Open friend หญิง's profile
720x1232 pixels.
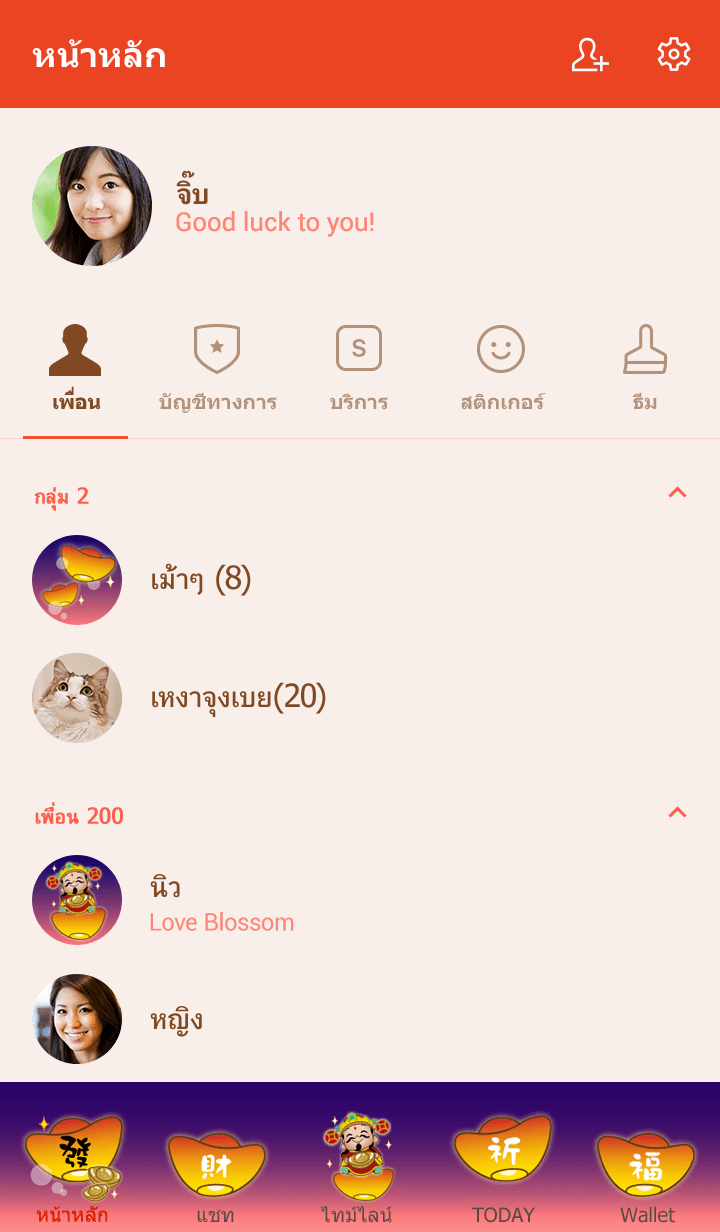176,1020
